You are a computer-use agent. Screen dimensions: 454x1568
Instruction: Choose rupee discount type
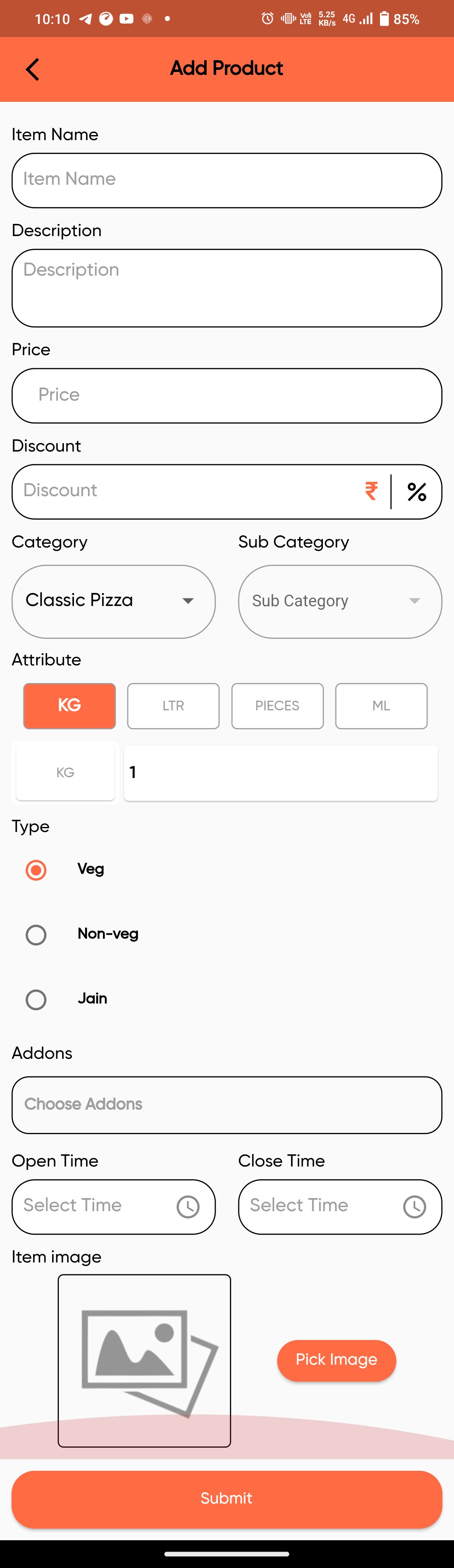pos(371,491)
